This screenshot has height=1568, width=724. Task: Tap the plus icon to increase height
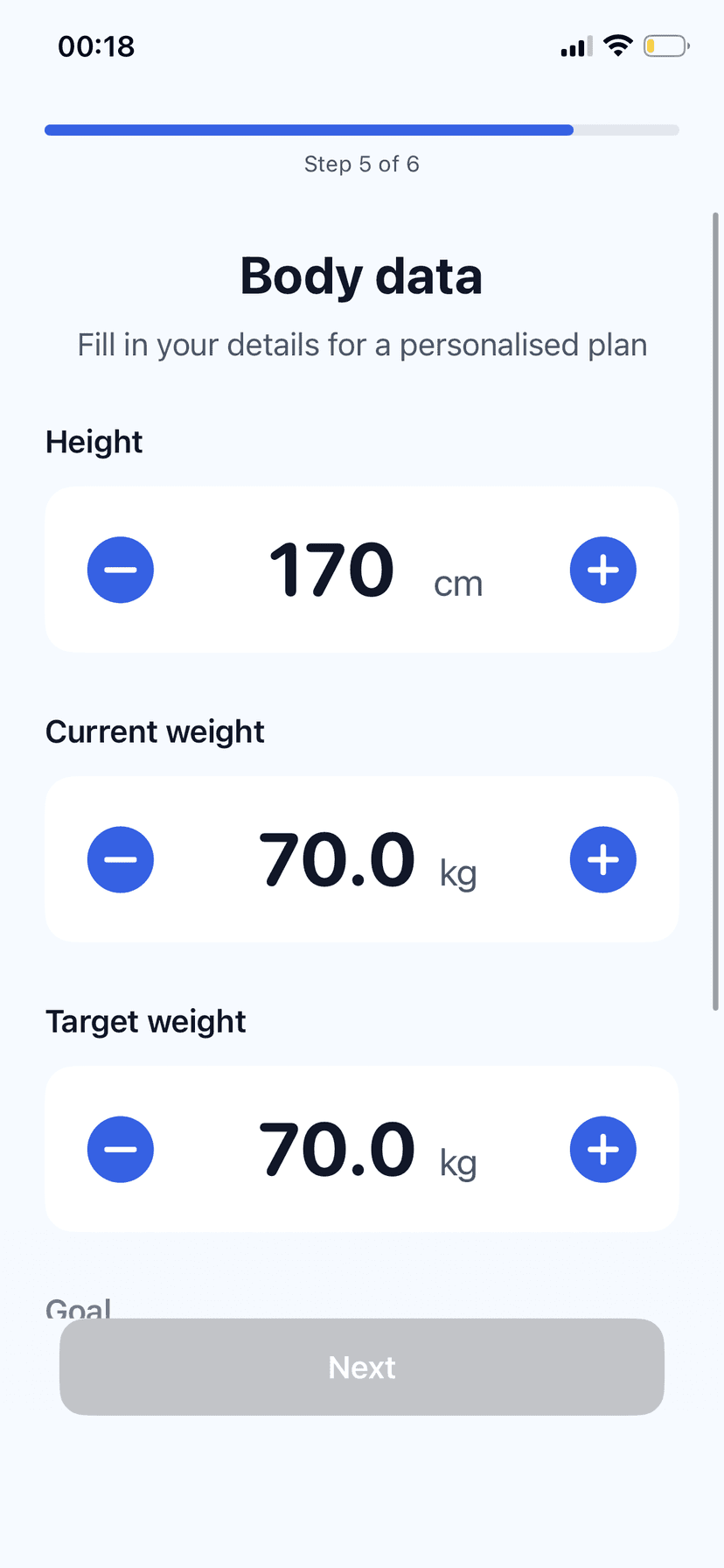point(602,570)
